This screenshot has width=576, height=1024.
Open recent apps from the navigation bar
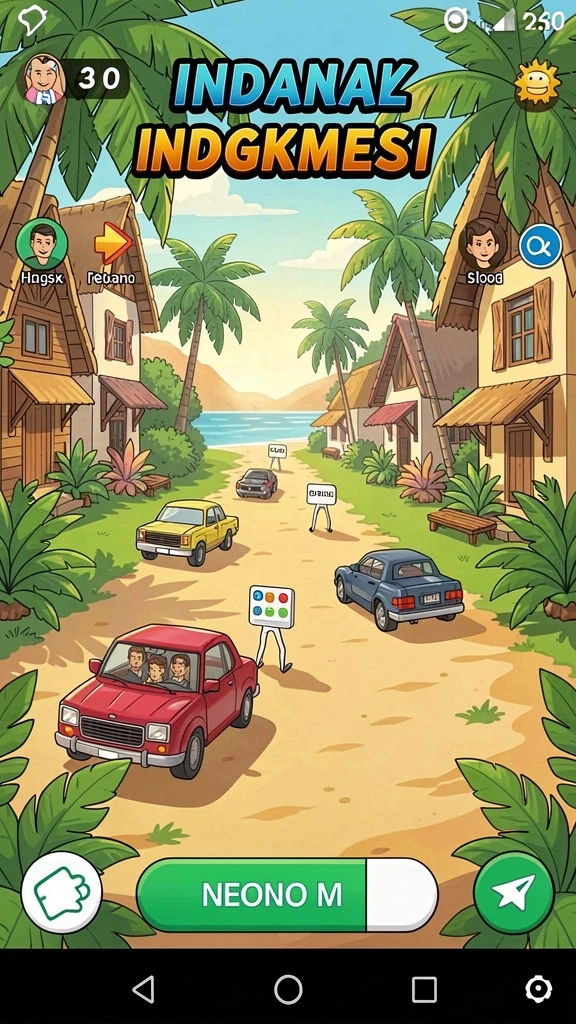pos(424,989)
